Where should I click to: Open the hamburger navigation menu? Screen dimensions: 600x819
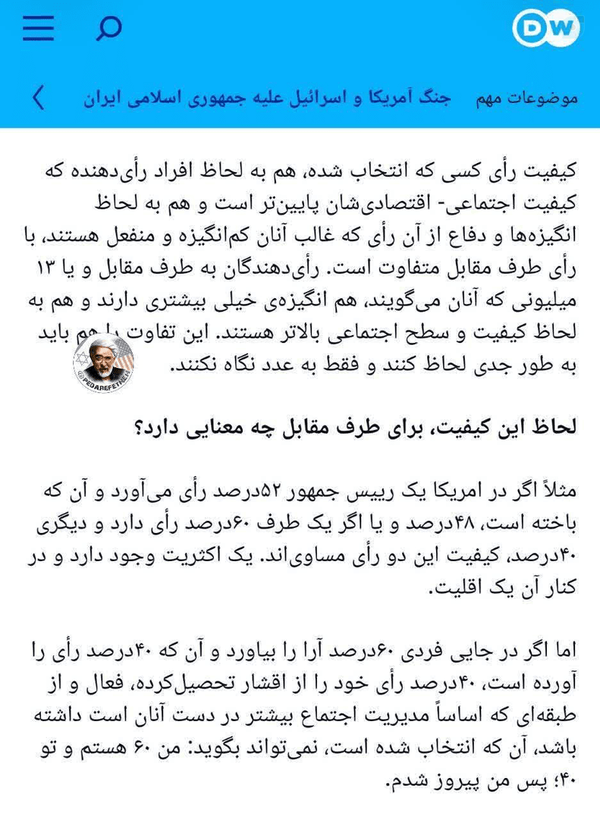(38, 28)
